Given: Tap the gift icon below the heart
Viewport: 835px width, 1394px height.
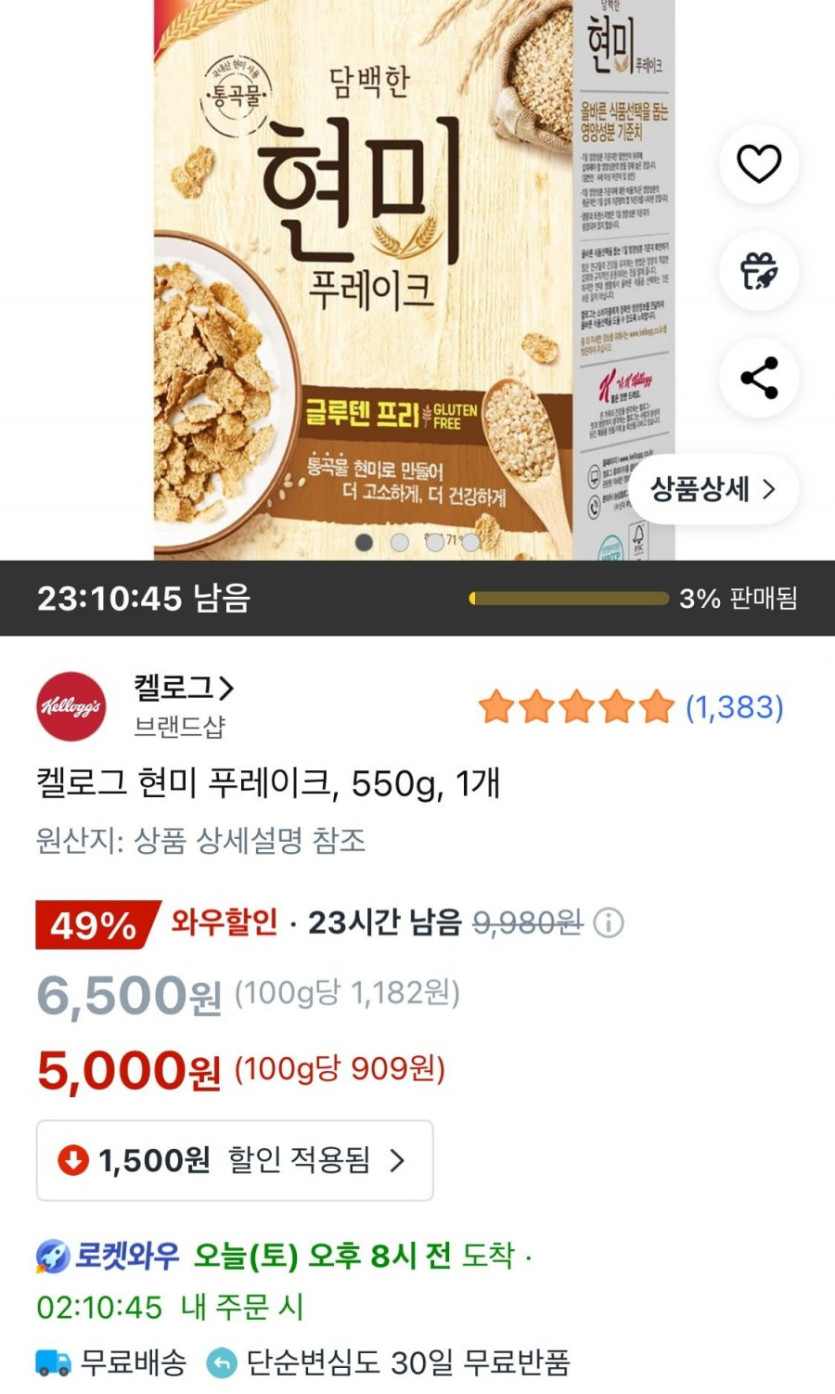Looking at the screenshot, I should tap(759, 271).
